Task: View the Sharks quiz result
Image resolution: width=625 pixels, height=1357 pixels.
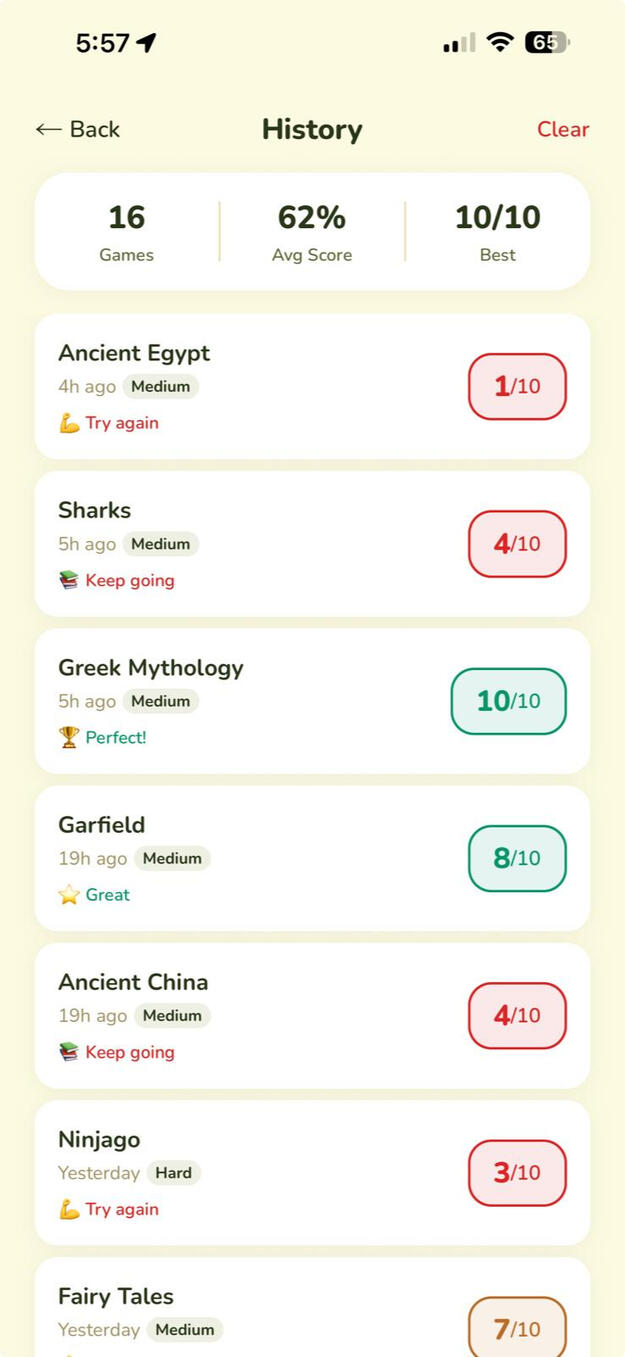Action: tap(312, 543)
